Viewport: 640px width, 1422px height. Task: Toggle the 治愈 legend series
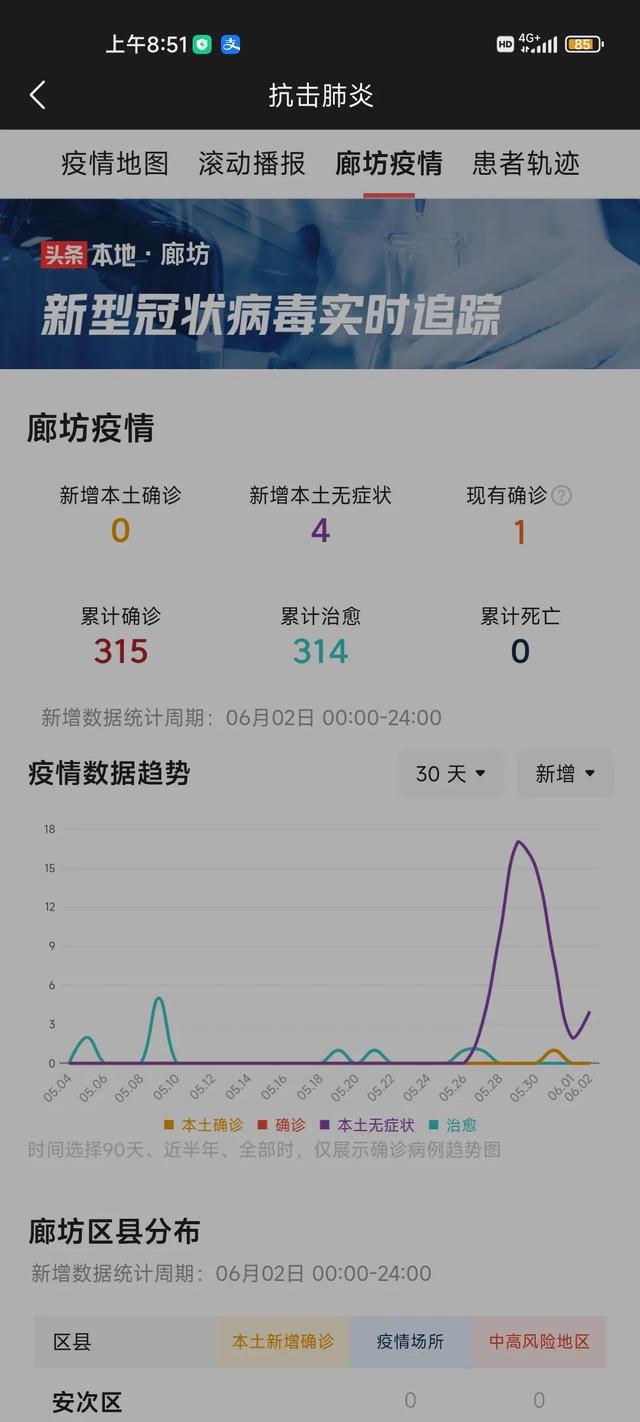pos(453,1125)
